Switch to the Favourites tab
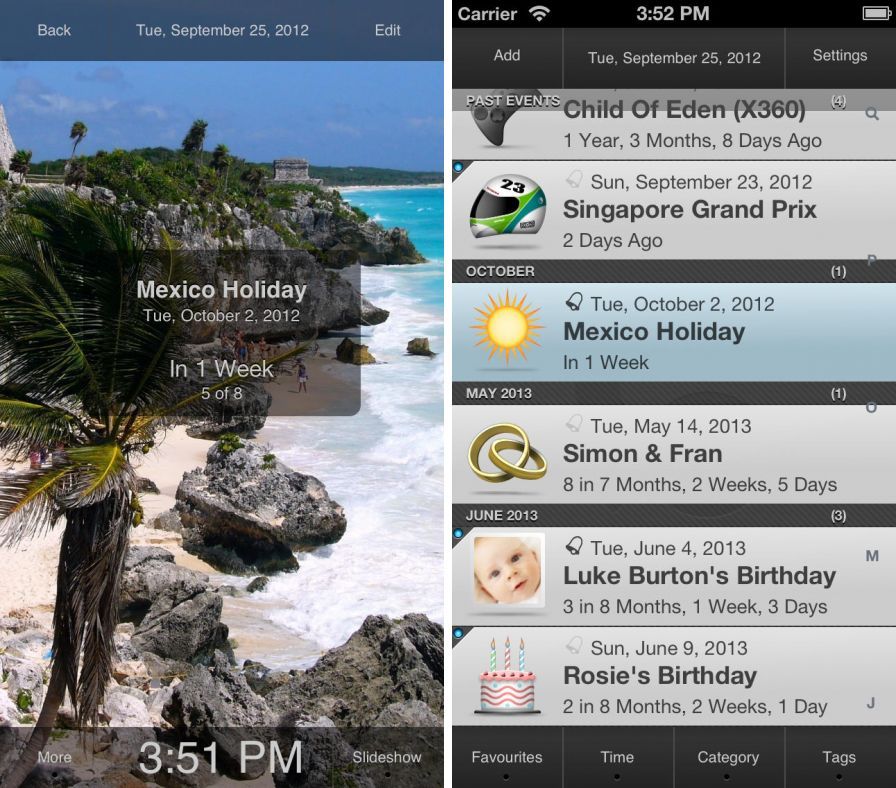 [x=507, y=758]
